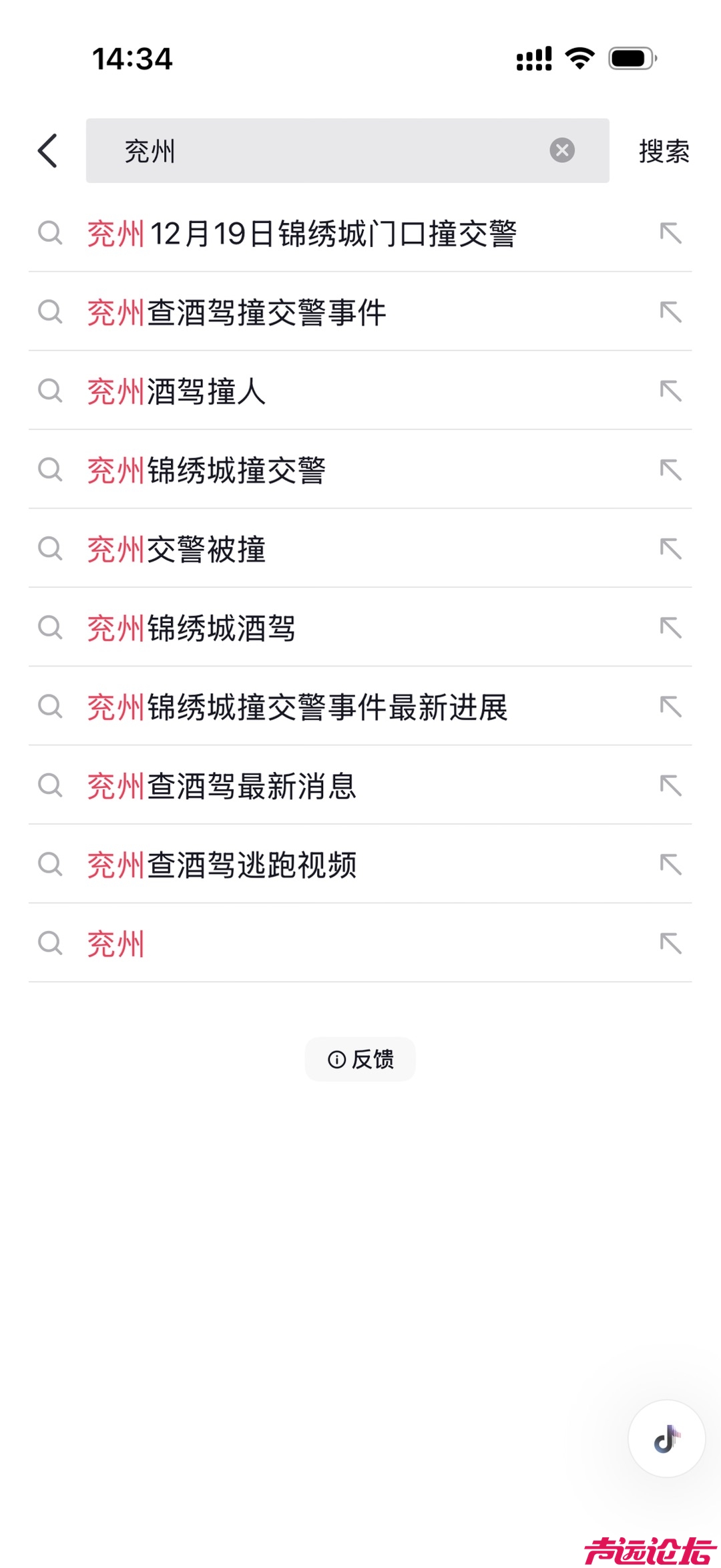721x1568 pixels.
Task: Focus the search box containing 兖州
Action: [320, 151]
